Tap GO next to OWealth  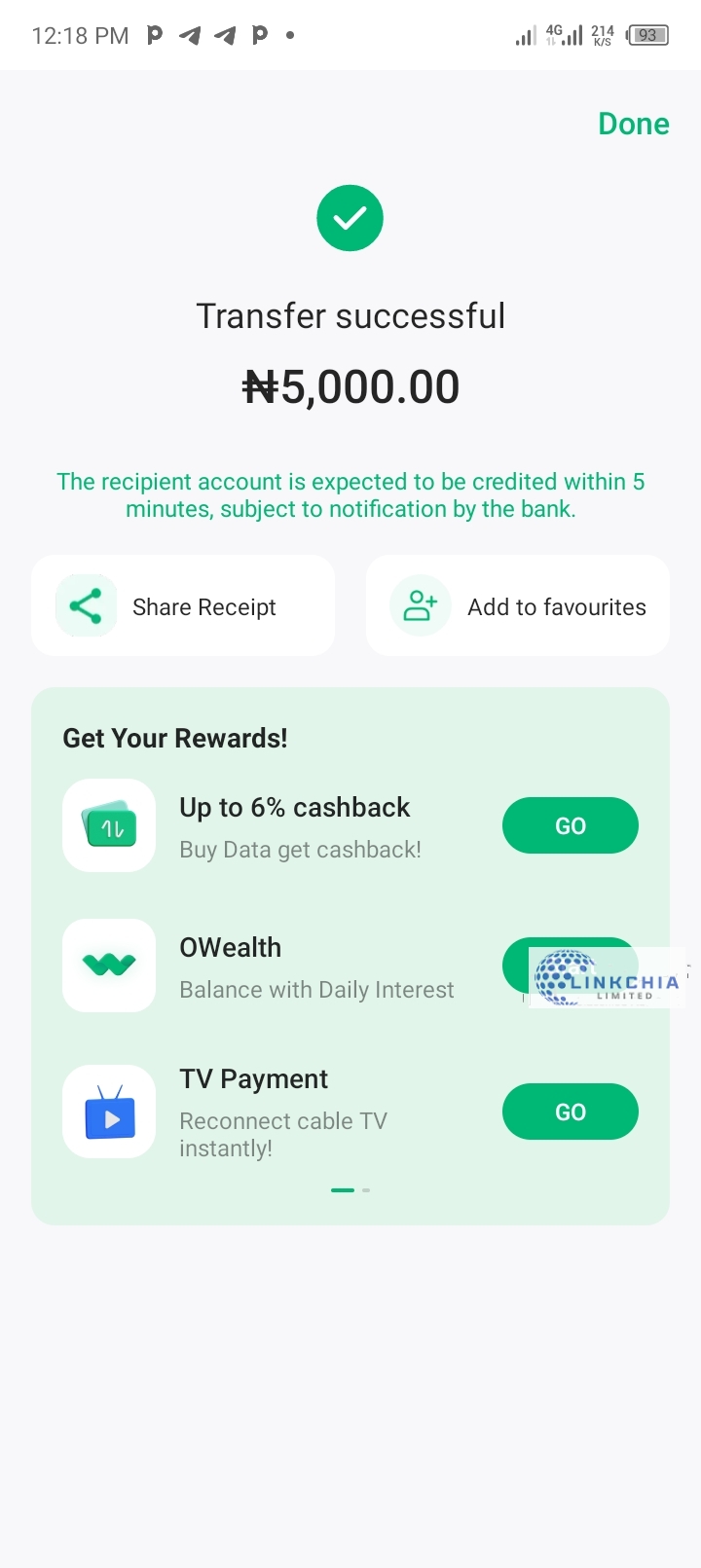point(516,964)
